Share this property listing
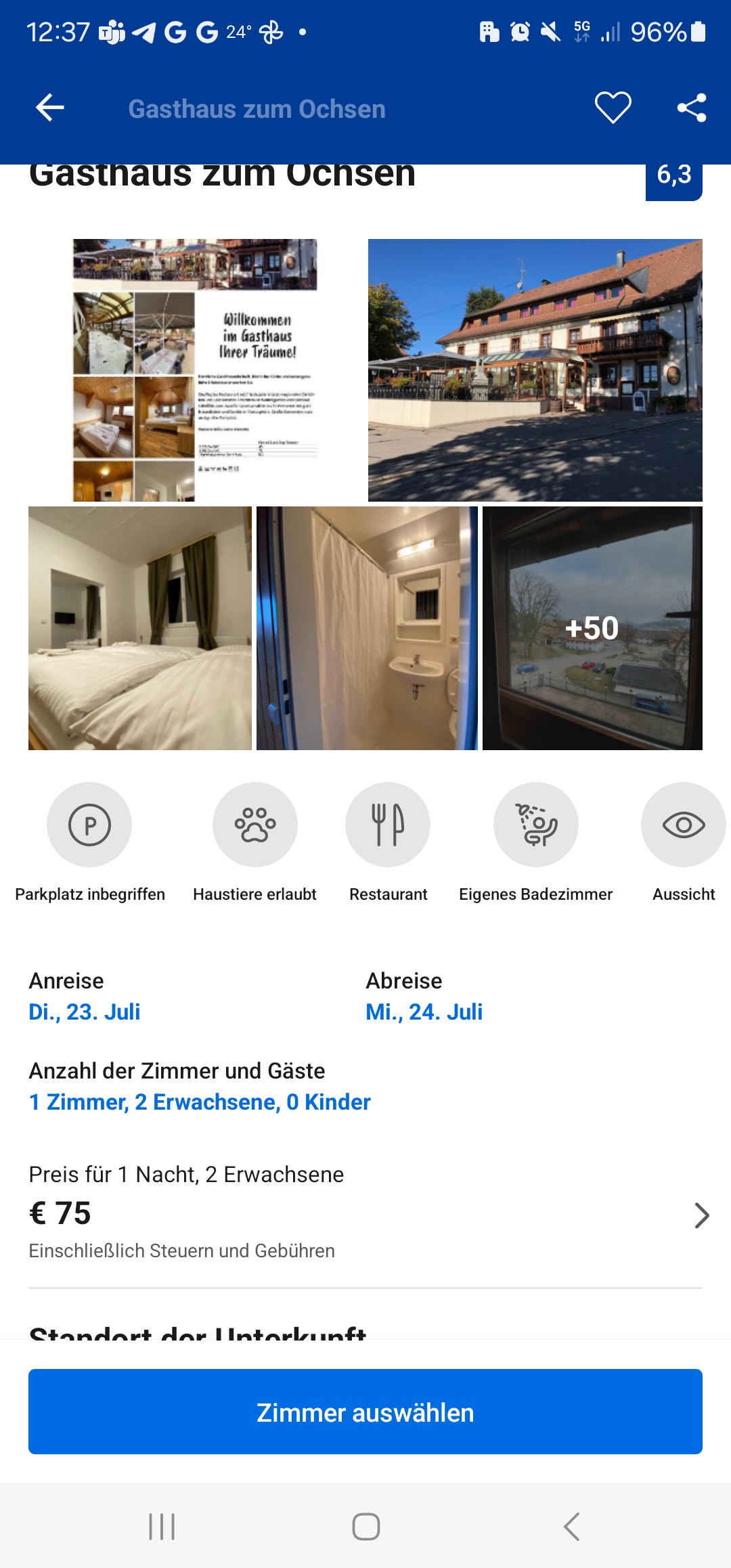 [692, 108]
